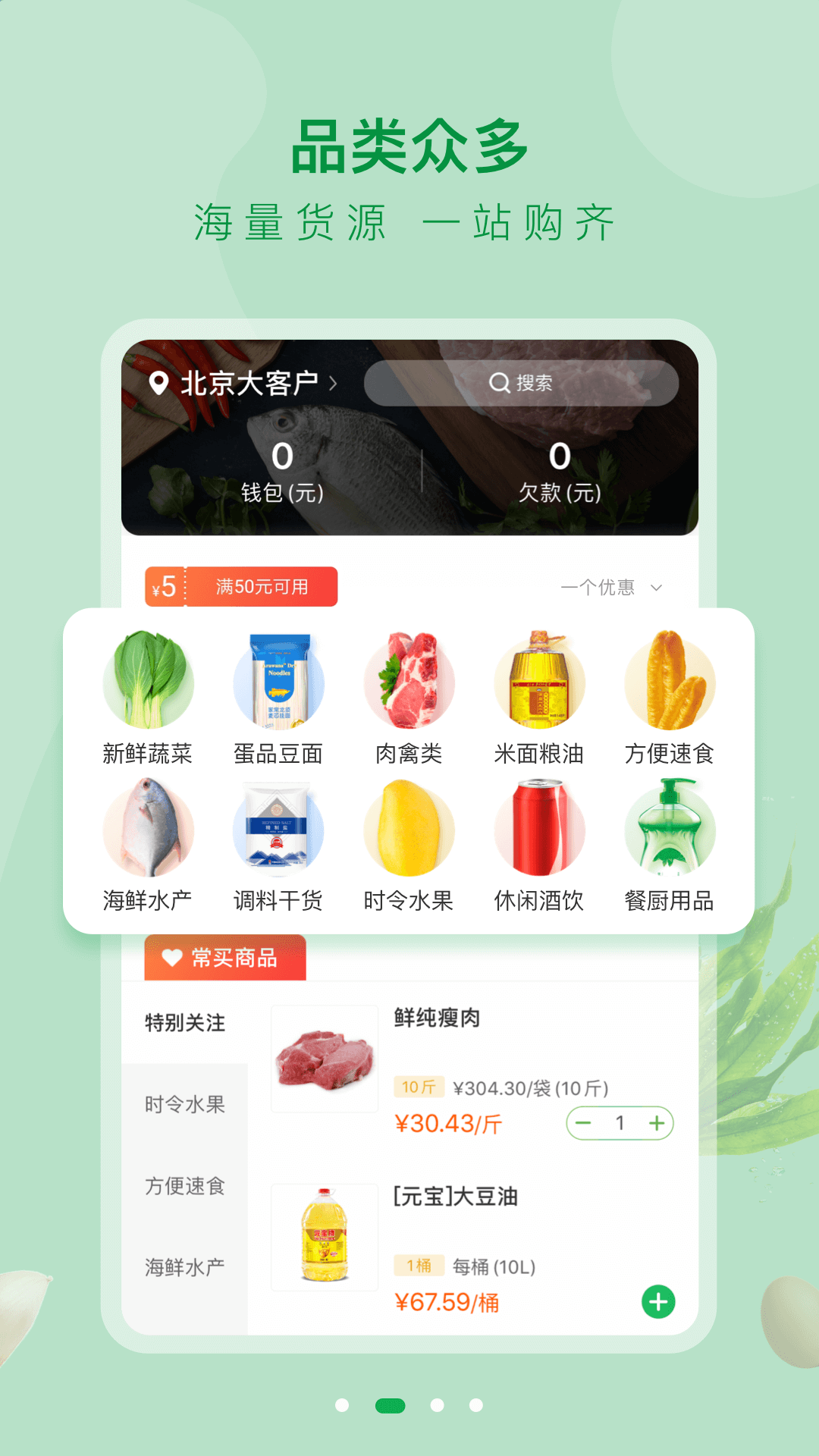Open the 调料干货 category
819x1456 pixels.
click(279, 830)
